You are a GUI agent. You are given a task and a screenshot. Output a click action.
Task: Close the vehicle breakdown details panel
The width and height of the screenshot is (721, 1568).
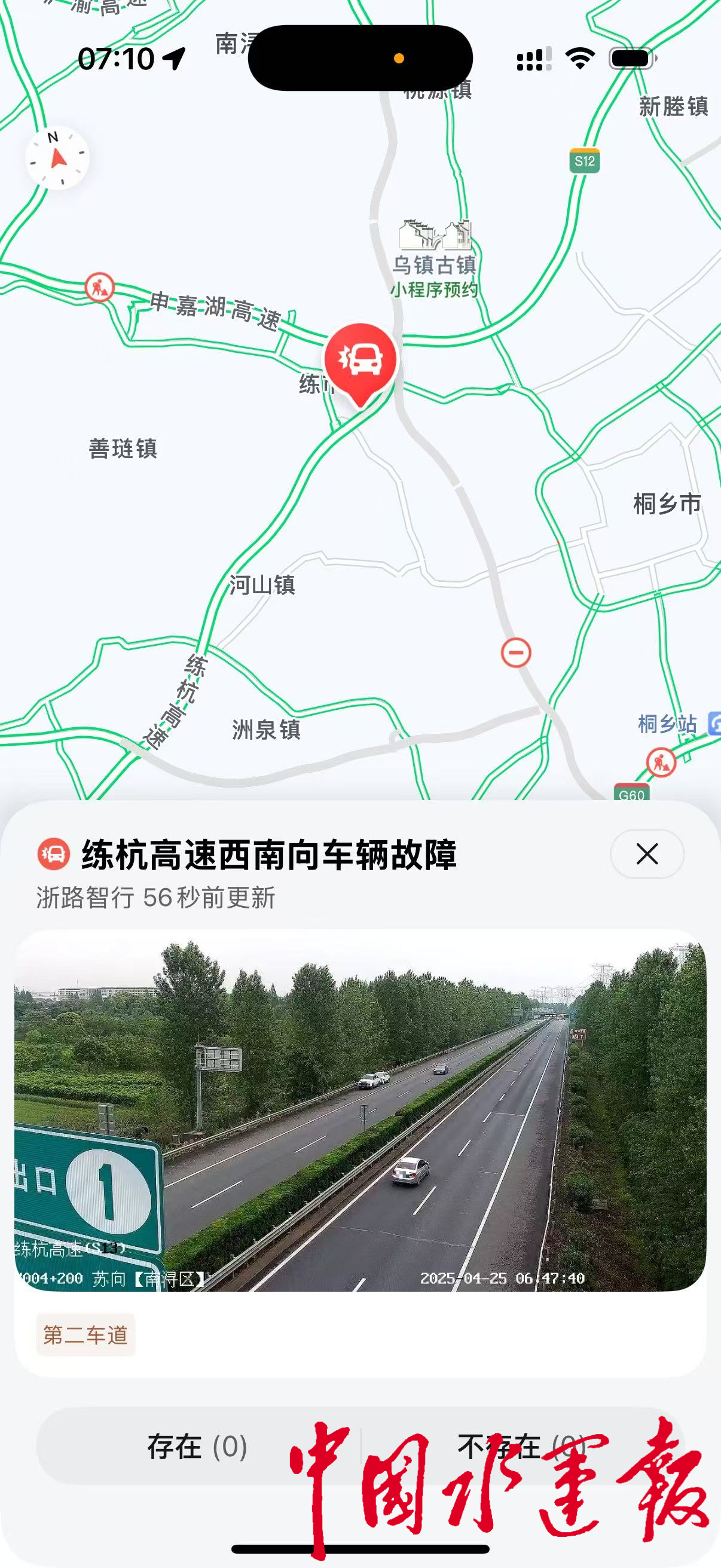[x=647, y=853]
